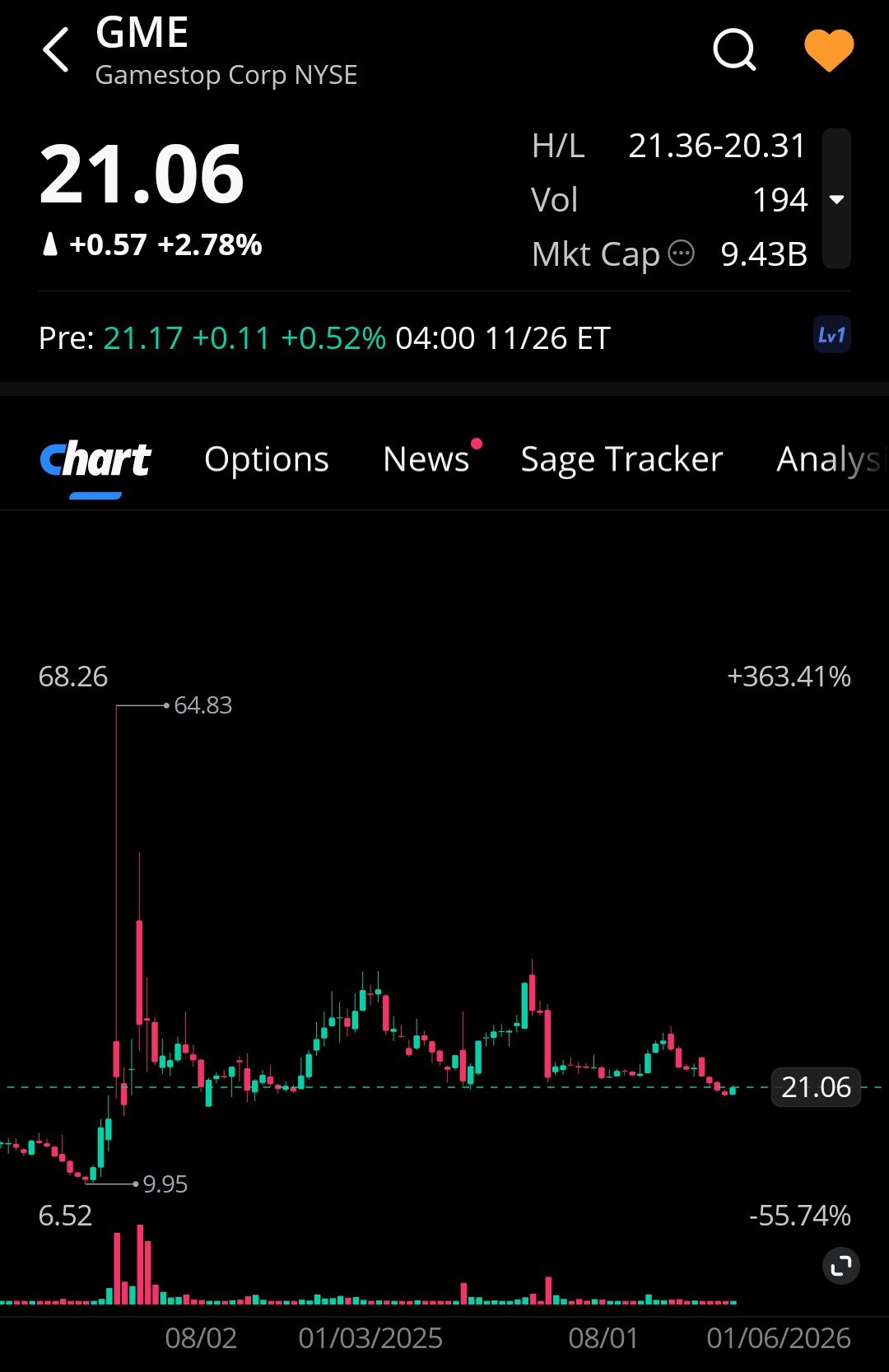Open the search magnifier
The image size is (889, 1372).
733,50
